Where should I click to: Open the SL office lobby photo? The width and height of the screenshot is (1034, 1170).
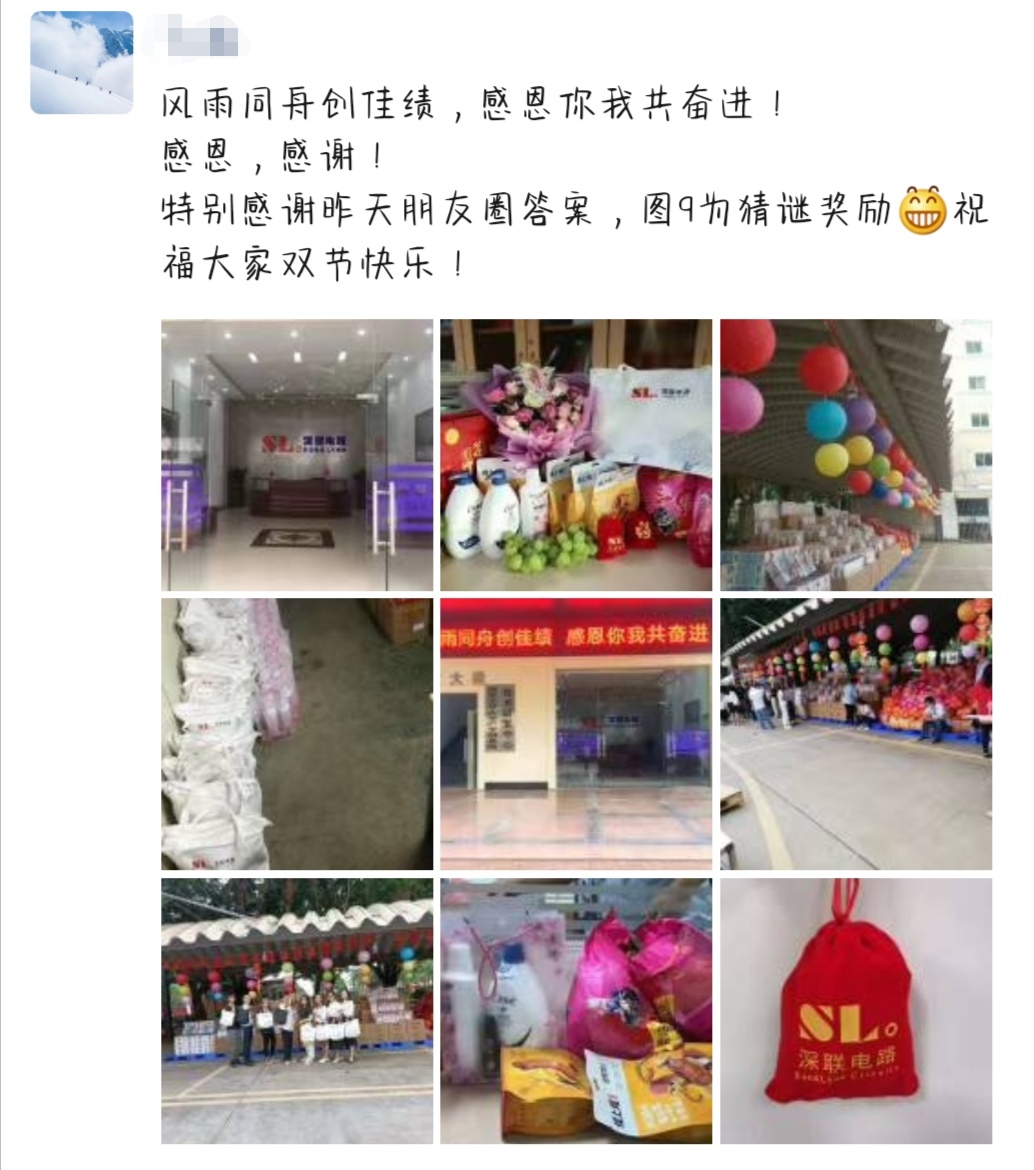tap(297, 455)
